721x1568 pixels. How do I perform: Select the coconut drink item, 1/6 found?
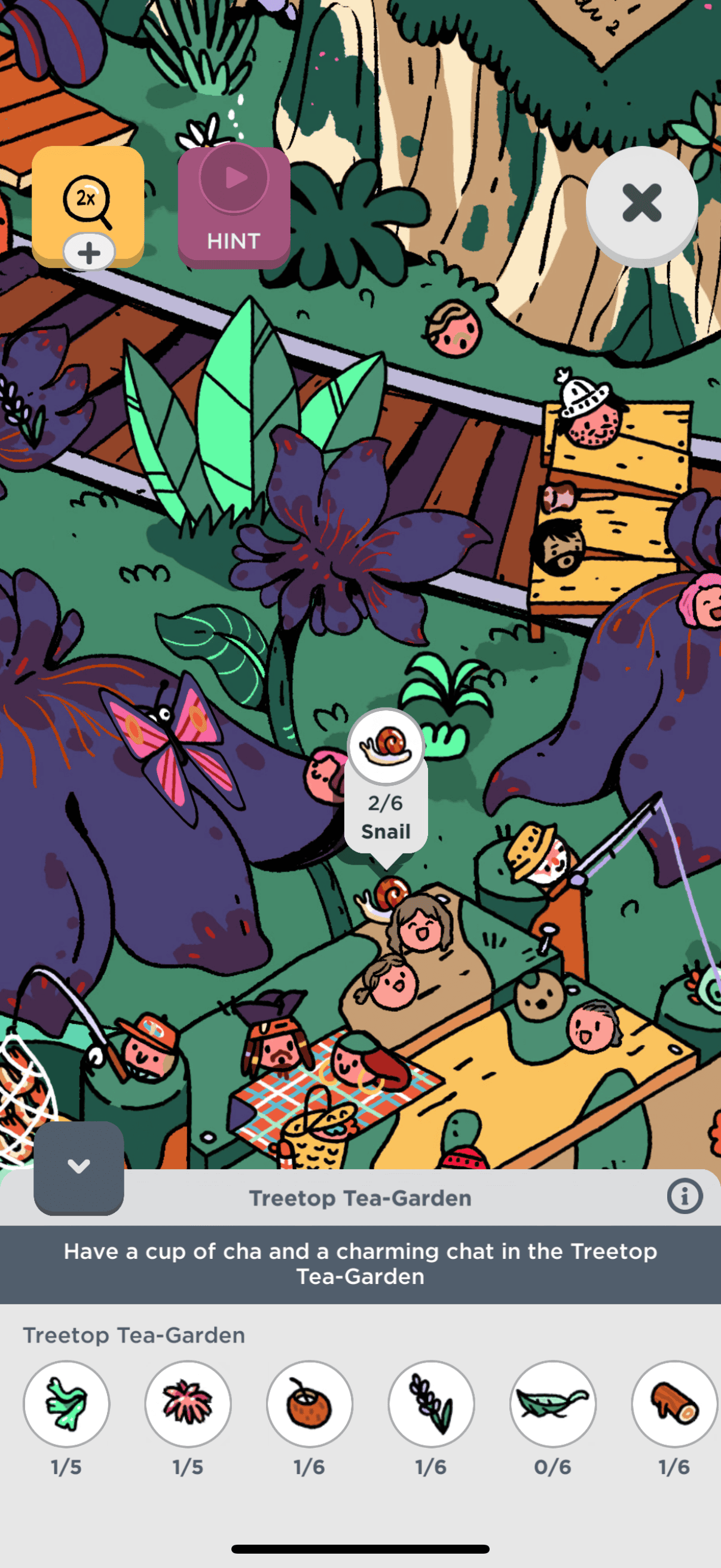click(310, 1404)
